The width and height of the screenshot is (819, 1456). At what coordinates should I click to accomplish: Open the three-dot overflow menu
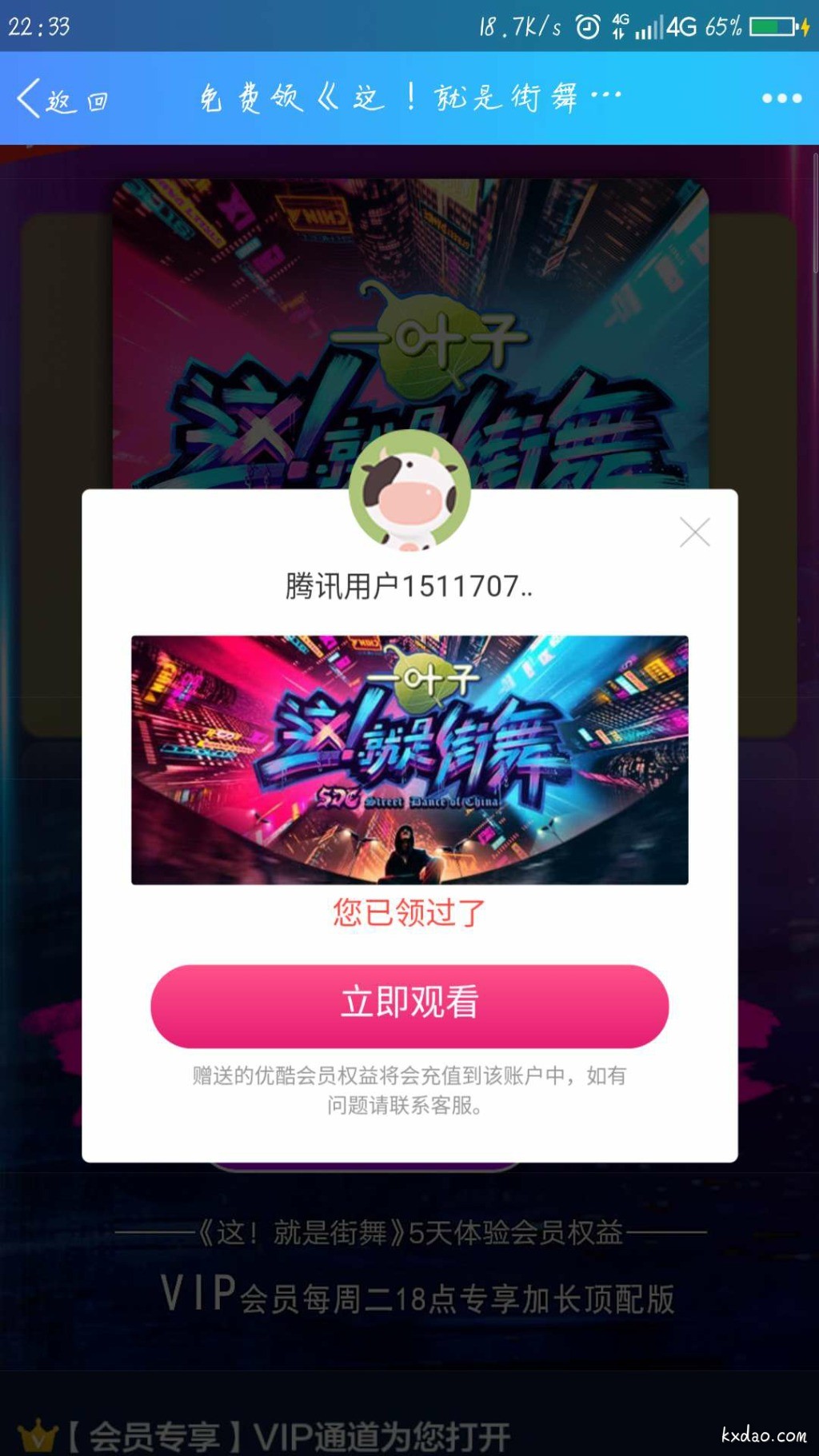781,98
